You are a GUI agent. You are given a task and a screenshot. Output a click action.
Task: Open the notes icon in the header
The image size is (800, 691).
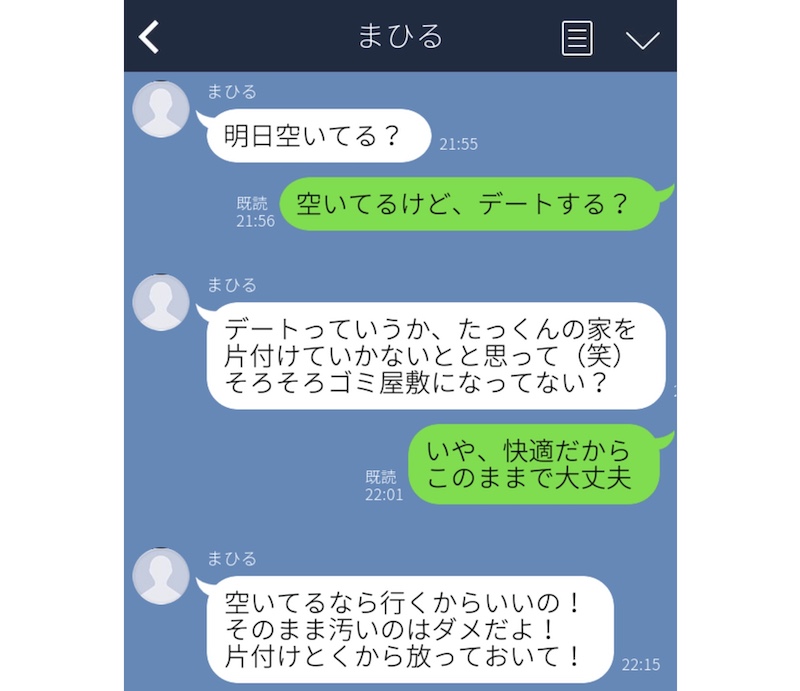coord(577,38)
